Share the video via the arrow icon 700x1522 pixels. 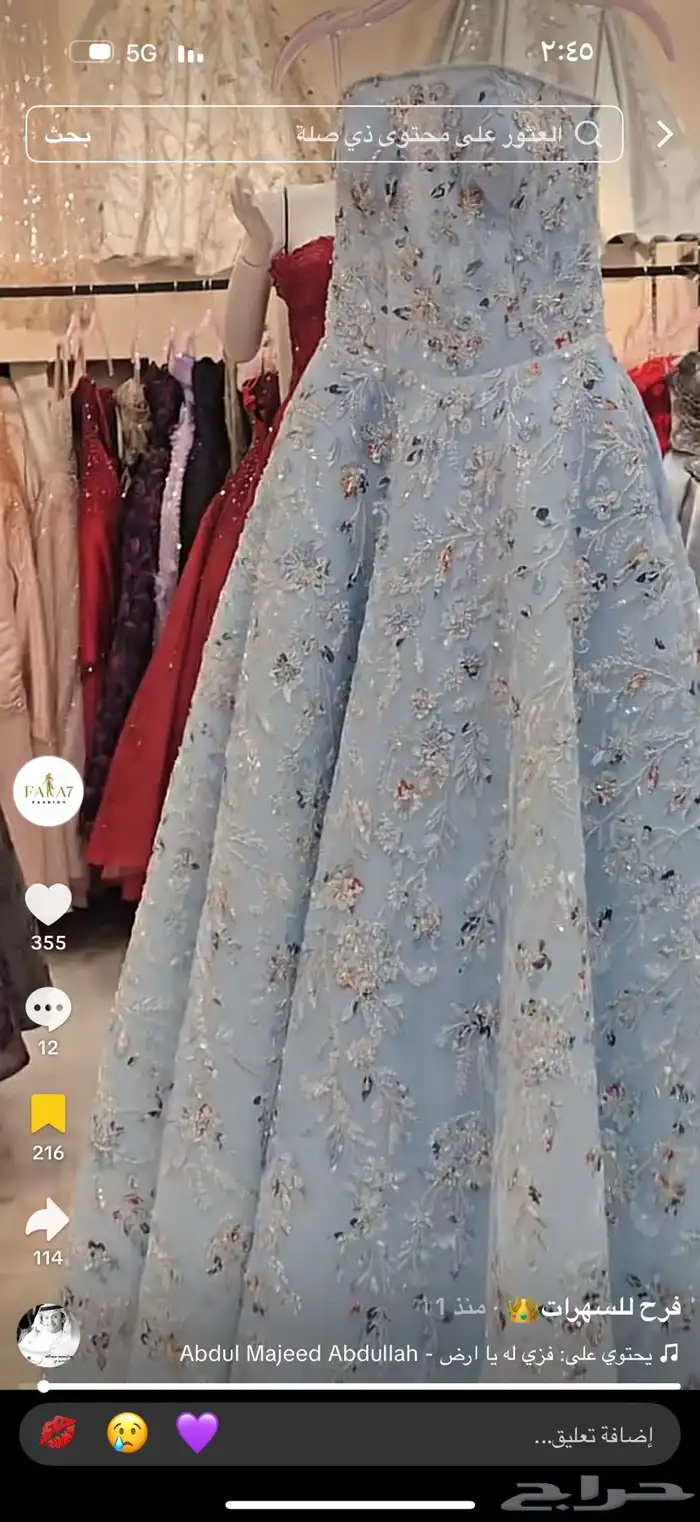click(x=48, y=1220)
